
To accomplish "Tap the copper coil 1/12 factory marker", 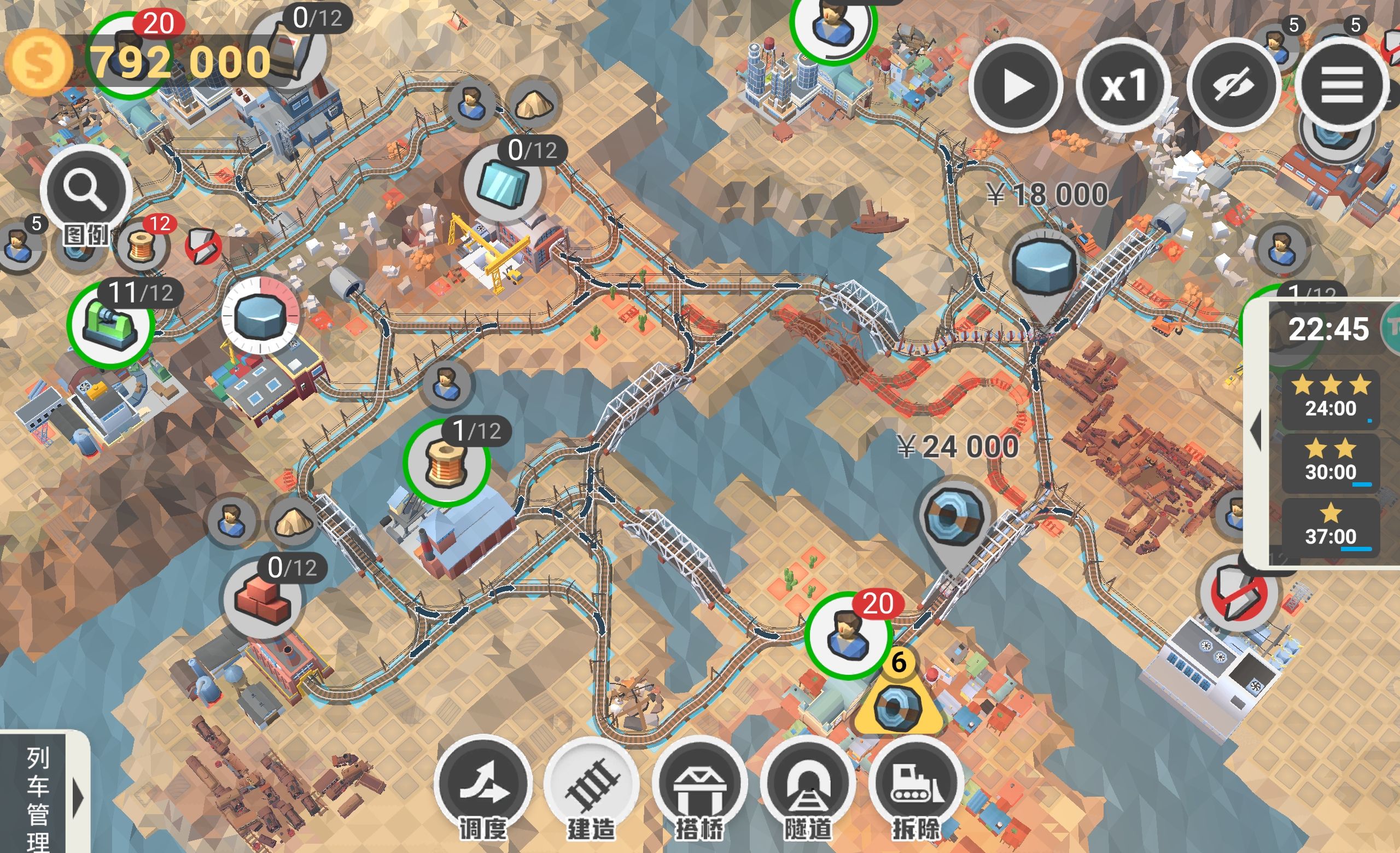I will point(447,464).
